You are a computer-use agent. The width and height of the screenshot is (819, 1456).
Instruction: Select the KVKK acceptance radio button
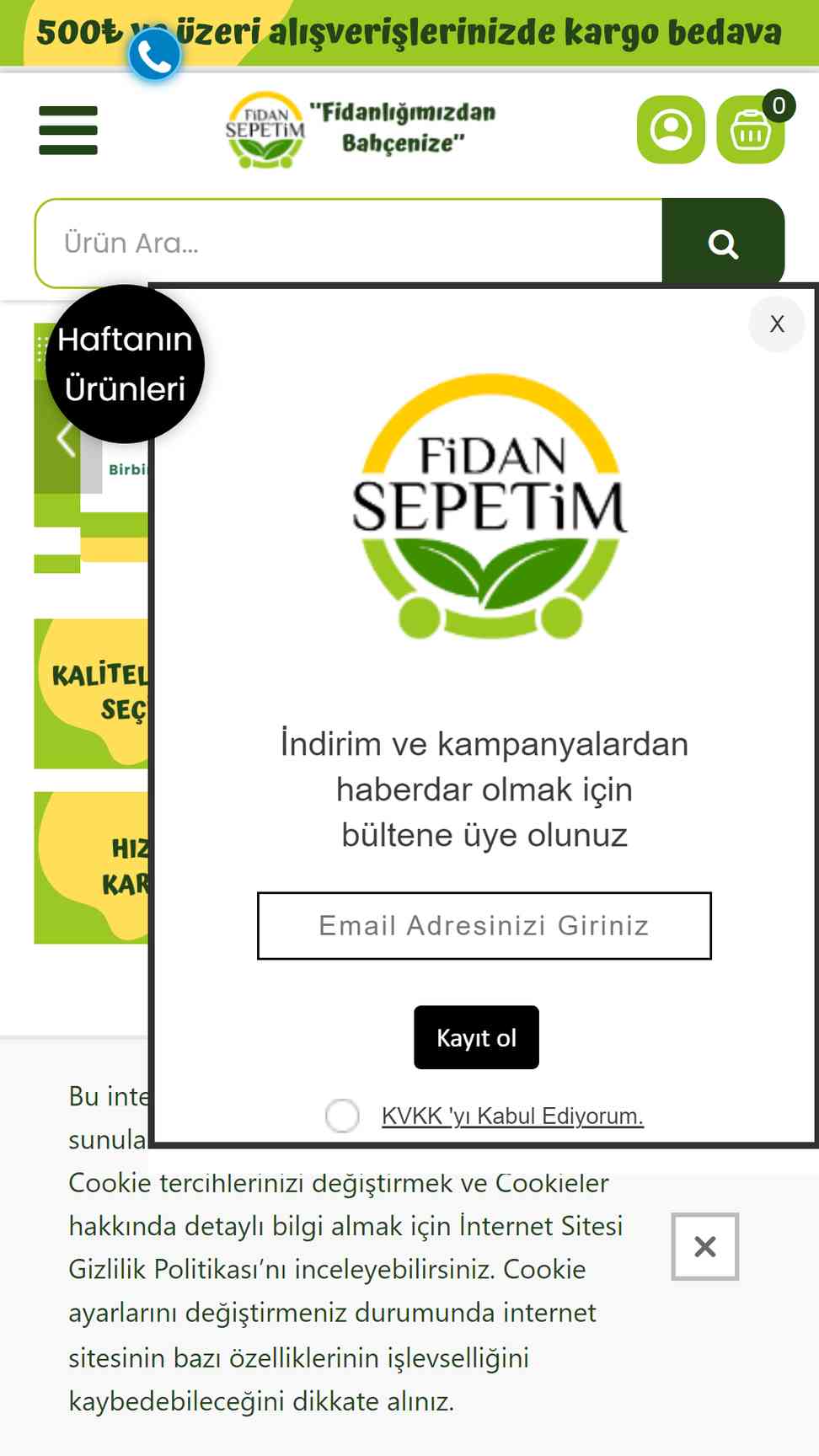[342, 1116]
